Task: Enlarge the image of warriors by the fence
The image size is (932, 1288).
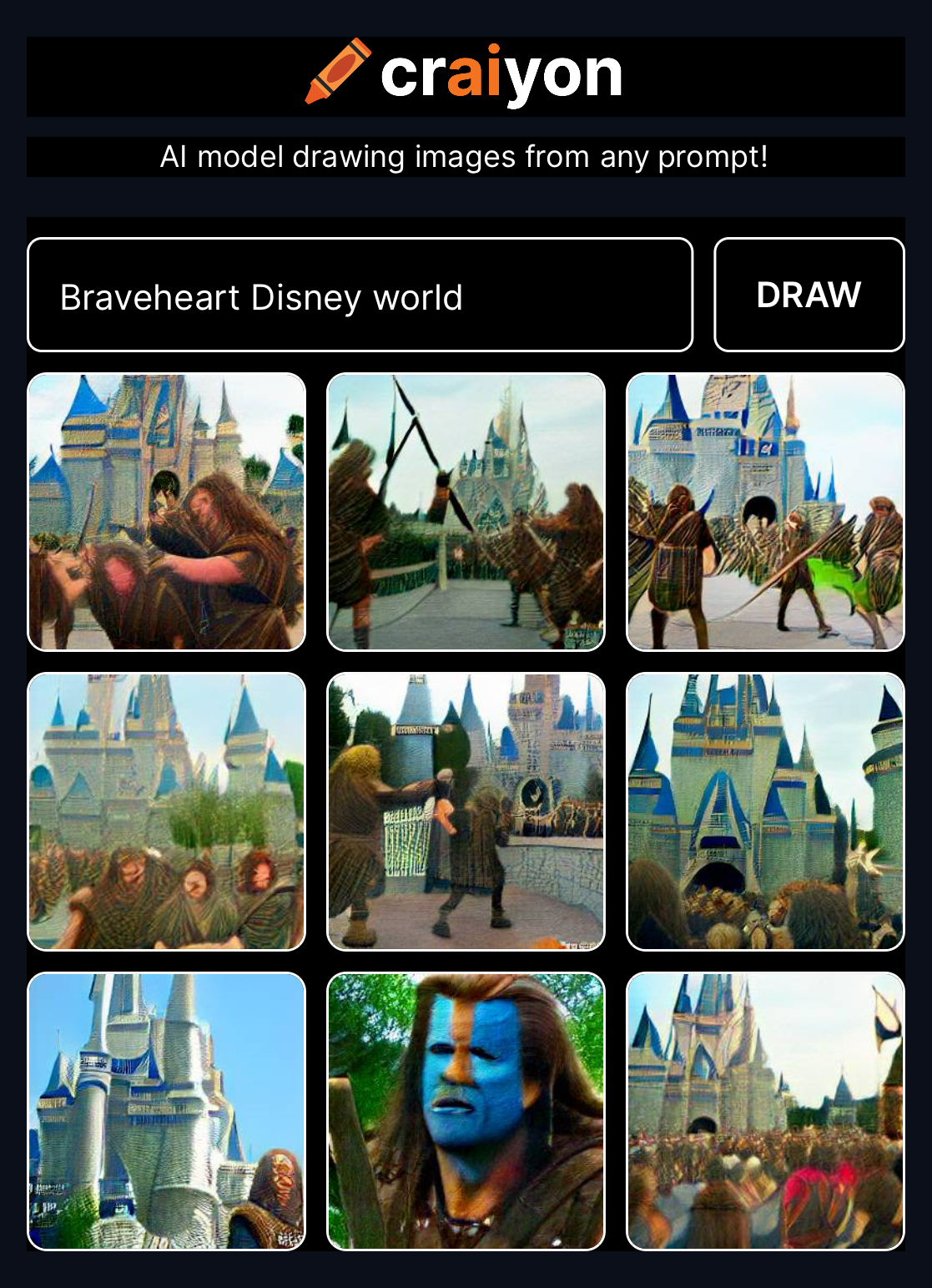Action: pyautogui.click(x=466, y=811)
